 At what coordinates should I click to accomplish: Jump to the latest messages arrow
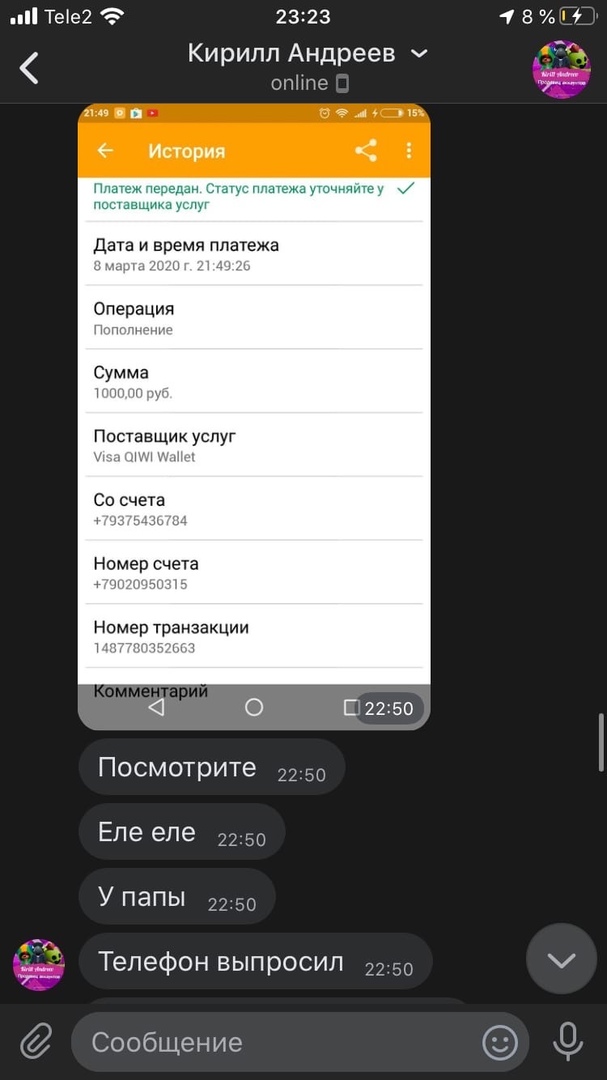(561, 961)
